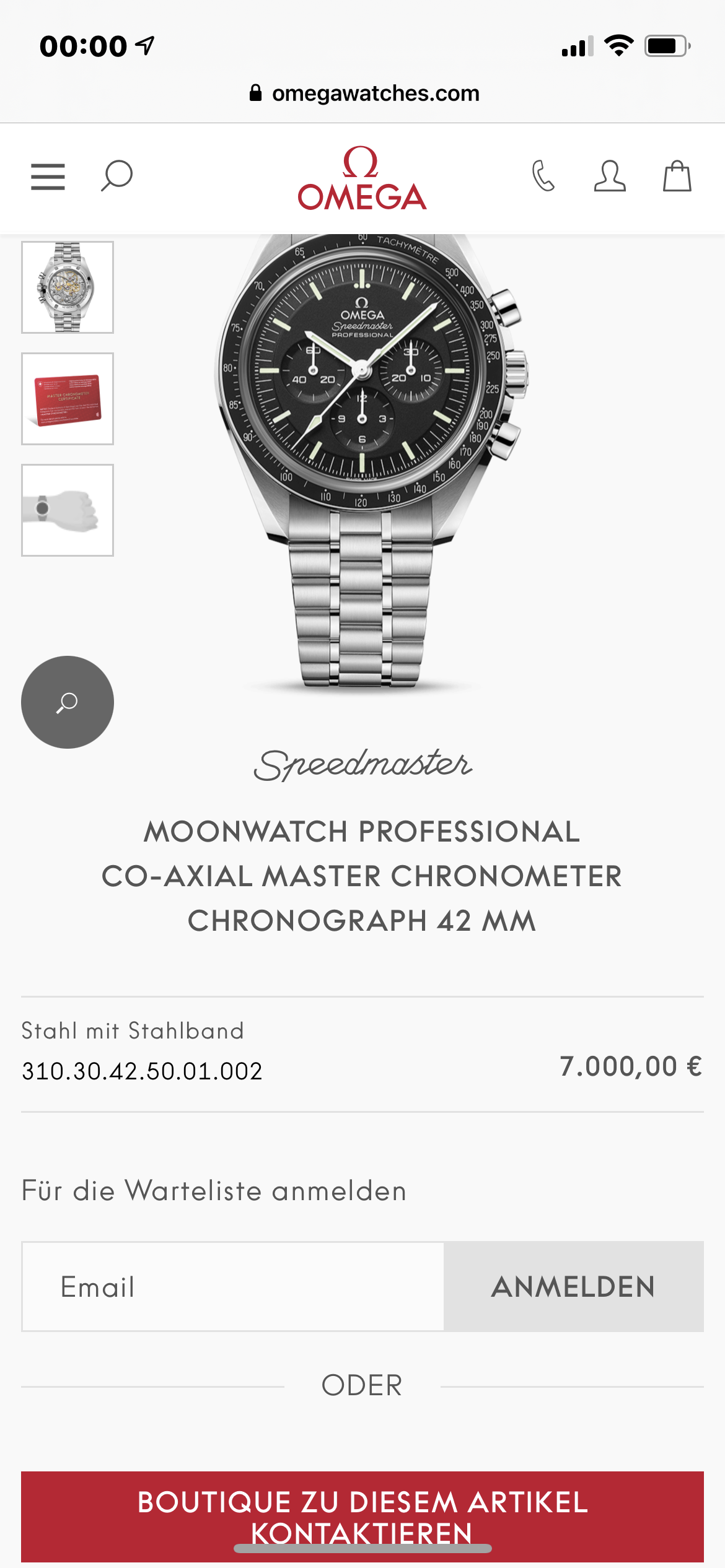Focus the Email input field
The width and height of the screenshot is (725, 1568).
coord(233,1287)
